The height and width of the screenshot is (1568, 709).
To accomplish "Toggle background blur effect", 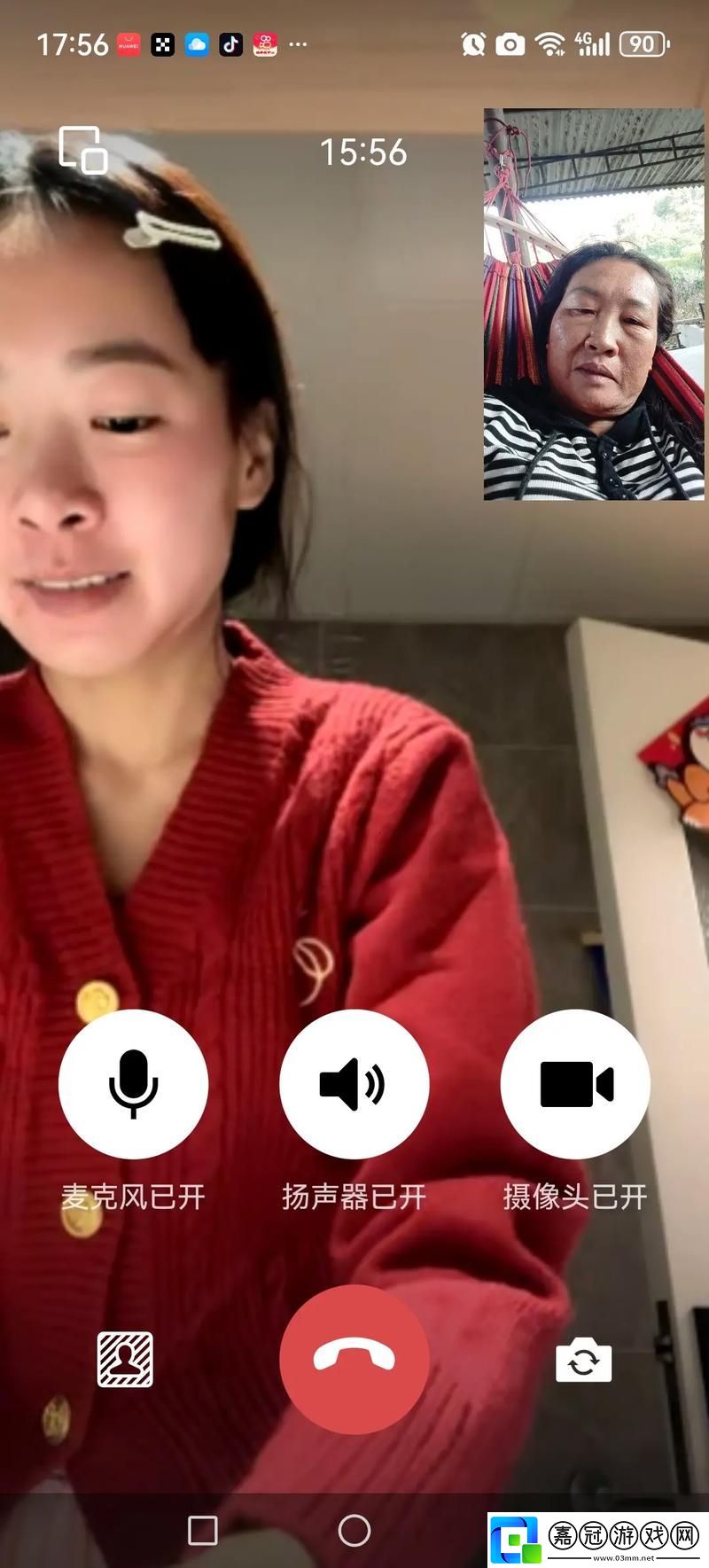I will click(125, 1359).
